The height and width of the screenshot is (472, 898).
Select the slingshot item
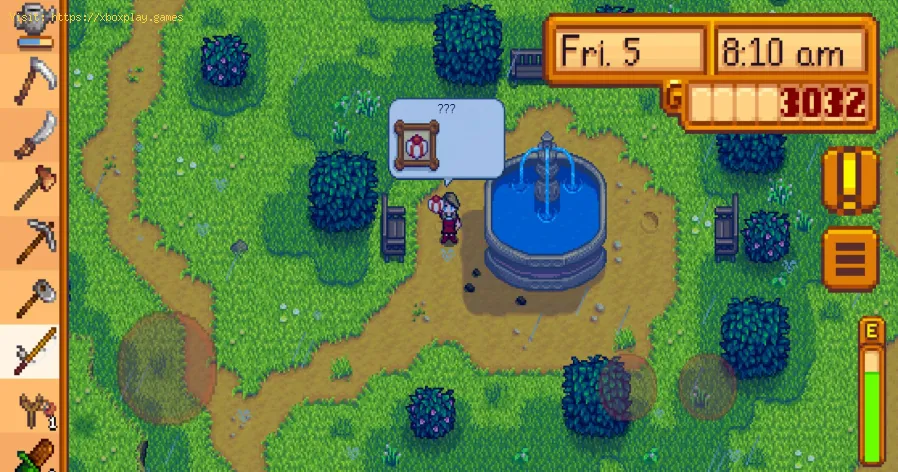point(32,408)
